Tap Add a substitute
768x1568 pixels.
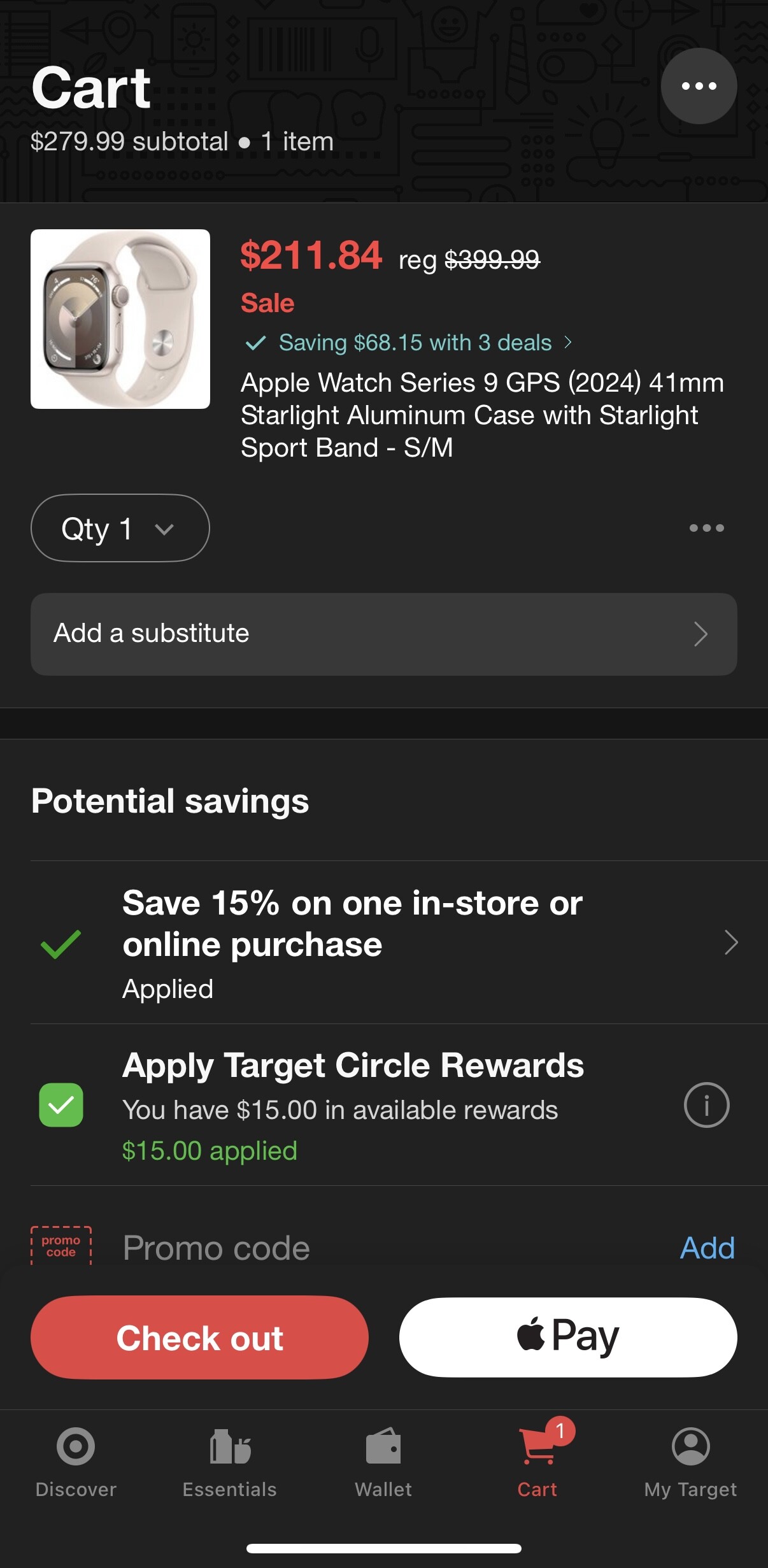tap(384, 634)
